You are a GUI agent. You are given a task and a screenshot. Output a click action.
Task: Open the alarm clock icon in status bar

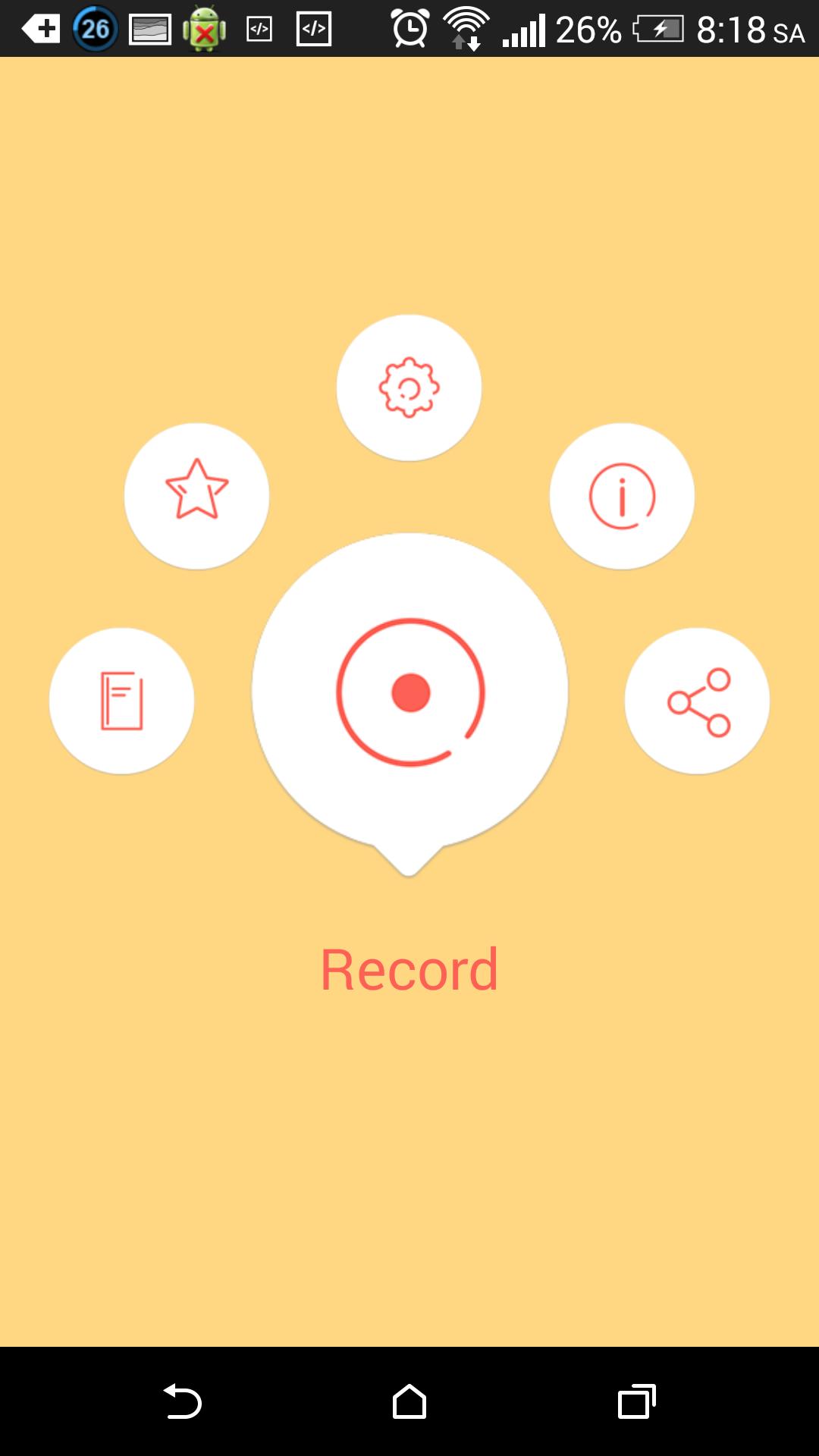tap(408, 30)
